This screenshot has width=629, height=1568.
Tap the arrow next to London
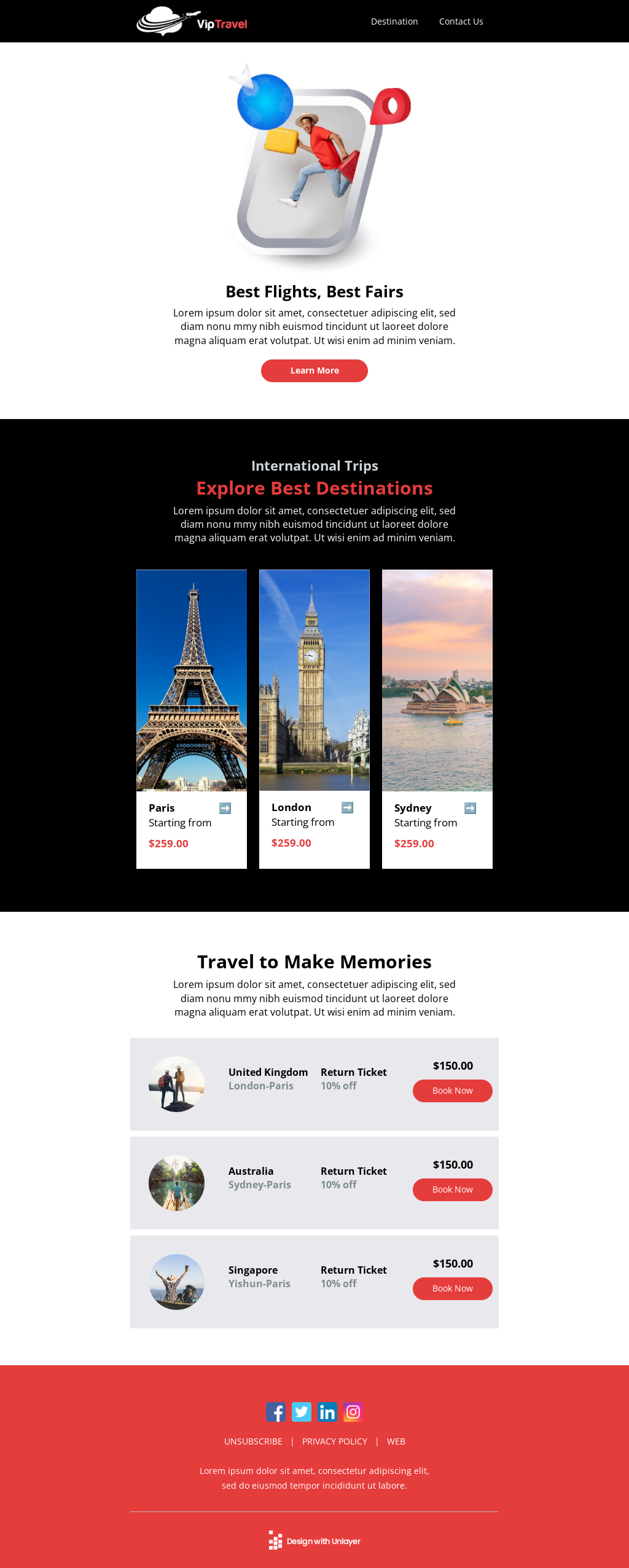348,807
